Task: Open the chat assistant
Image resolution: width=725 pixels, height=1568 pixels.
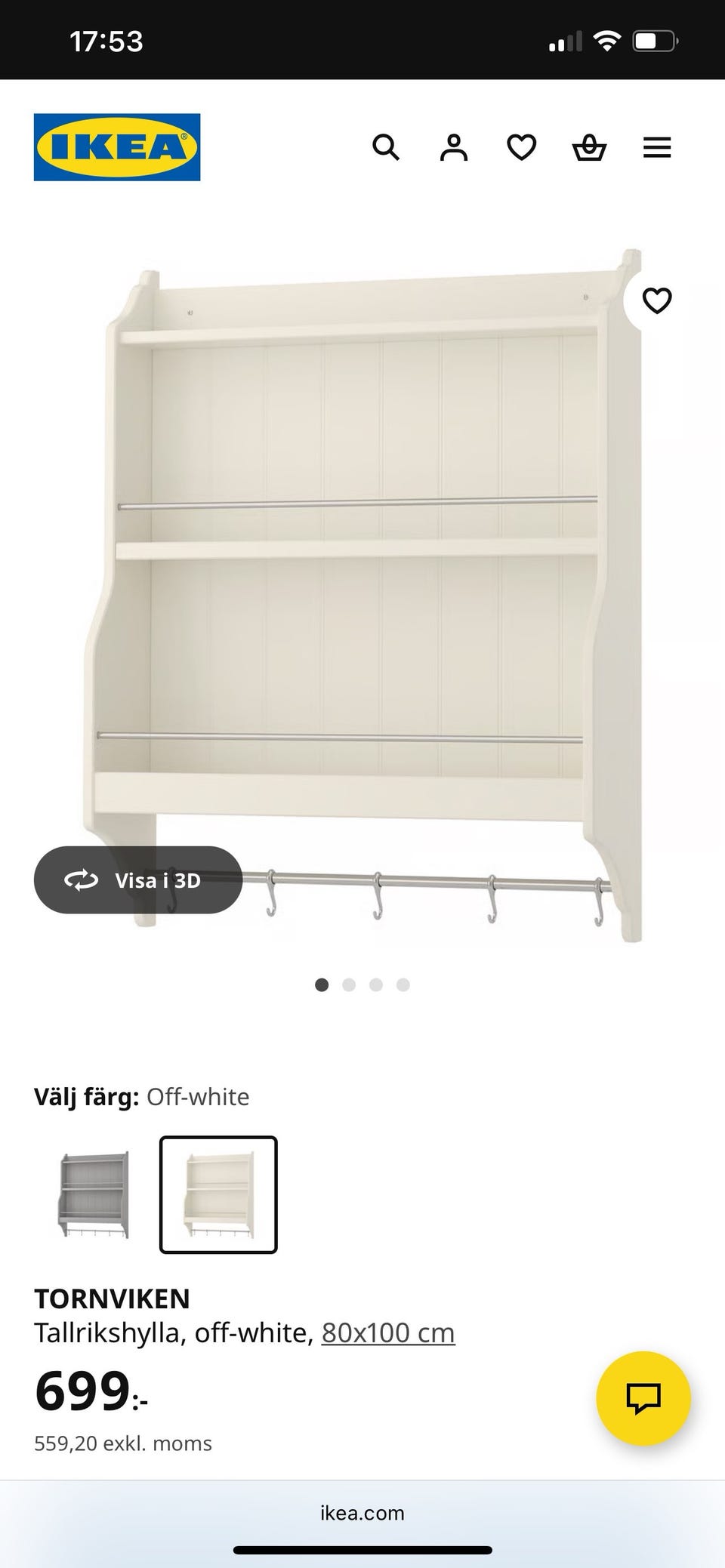Action: point(643,1397)
